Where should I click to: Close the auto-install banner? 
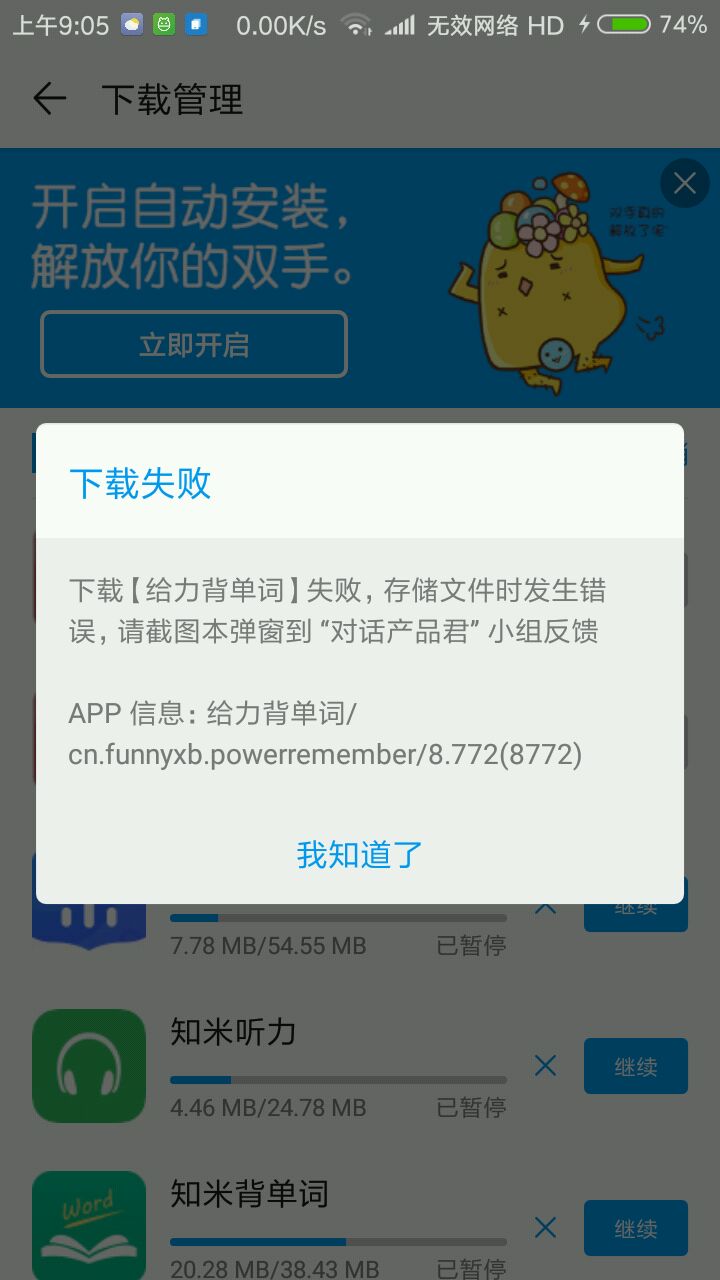point(685,184)
